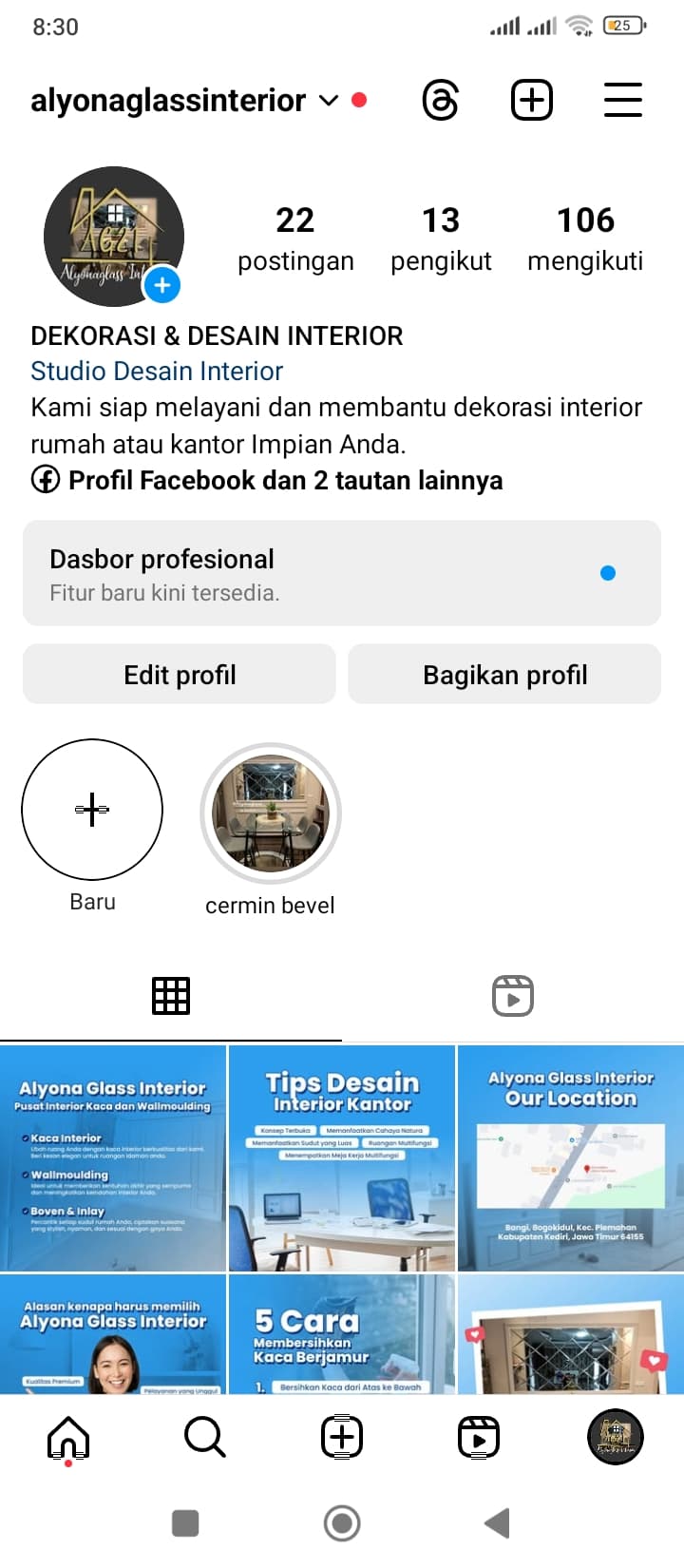View the 106 mengikuti list
Image resolution: width=684 pixels, height=1568 pixels.
click(x=585, y=238)
